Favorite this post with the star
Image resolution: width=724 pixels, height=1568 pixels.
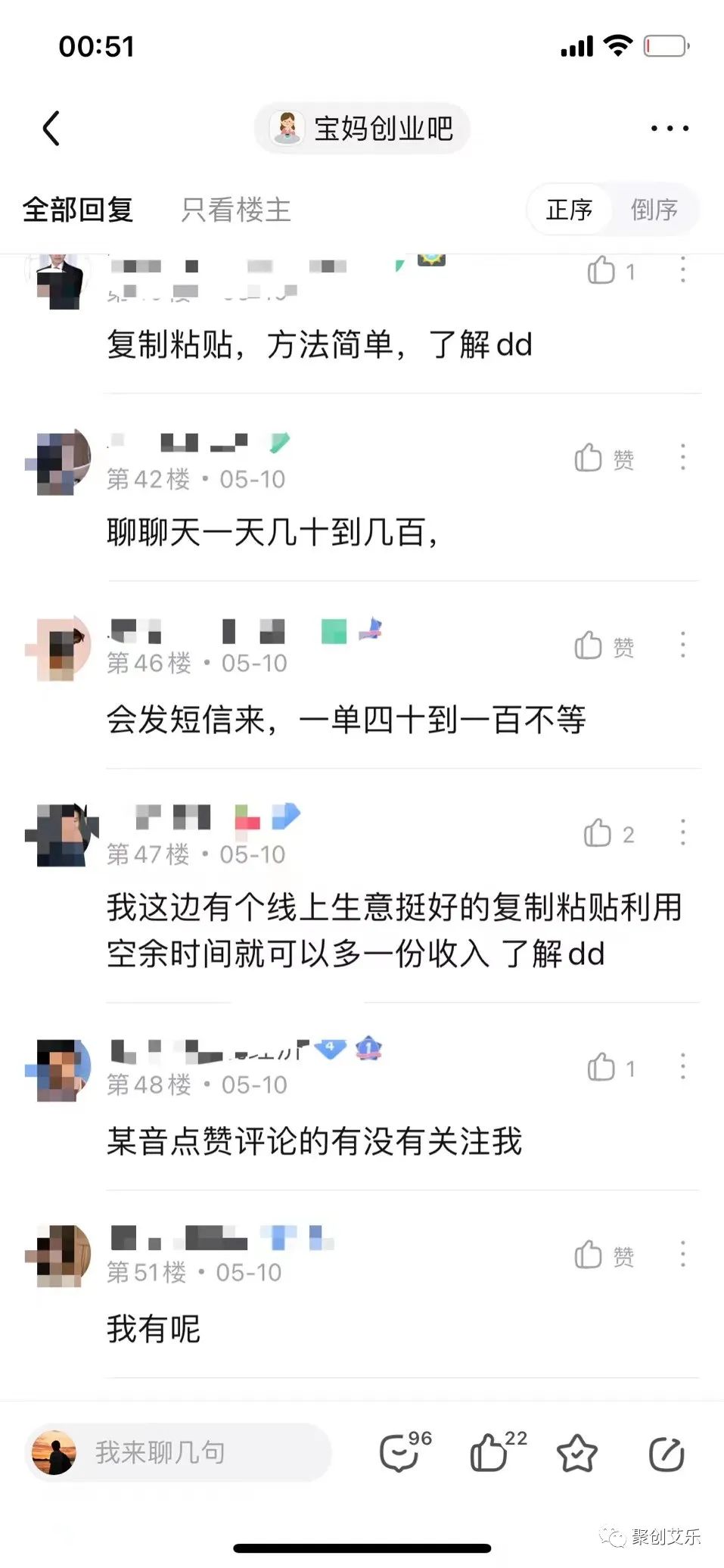pos(577,1453)
